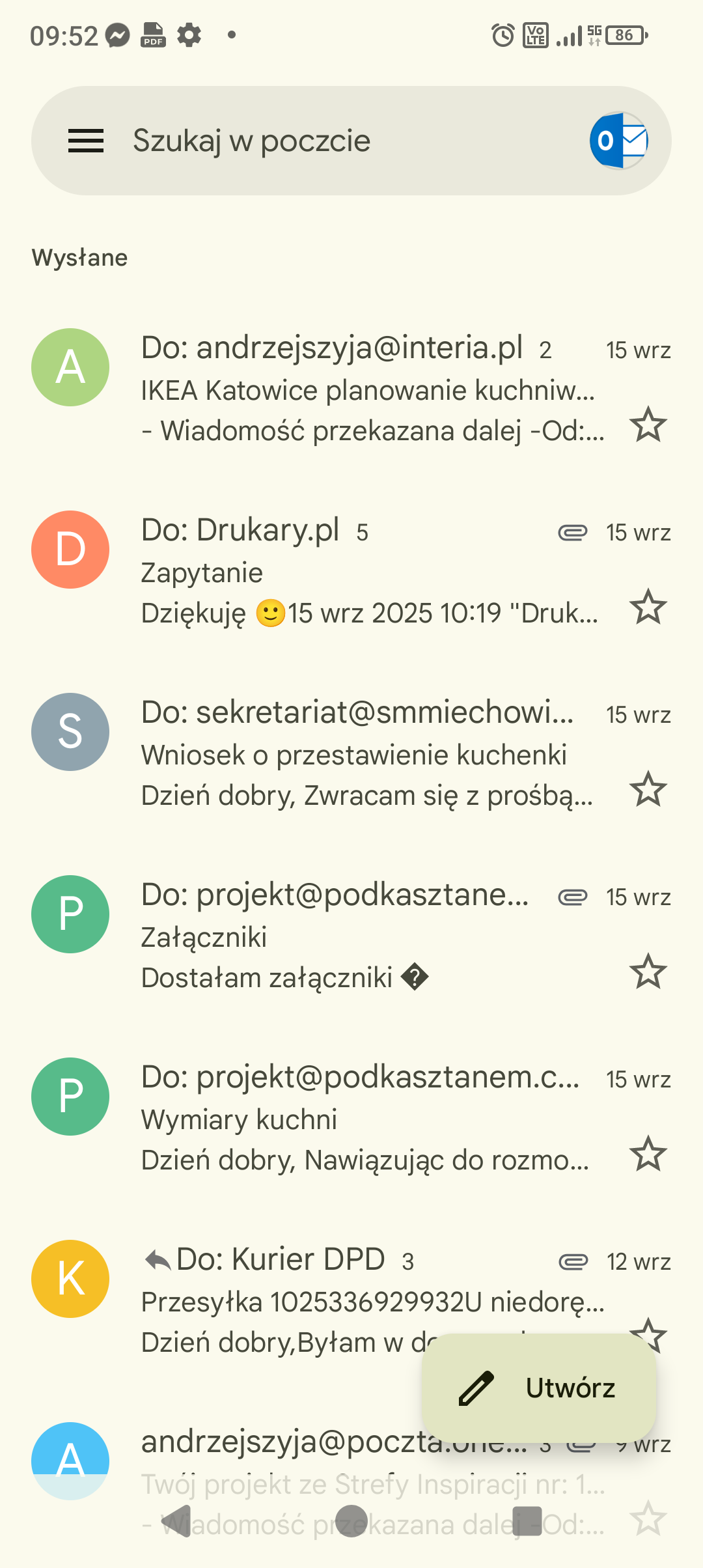Open the navigation drawer menu
Viewport: 703px width, 1568px height.
tap(85, 141)
